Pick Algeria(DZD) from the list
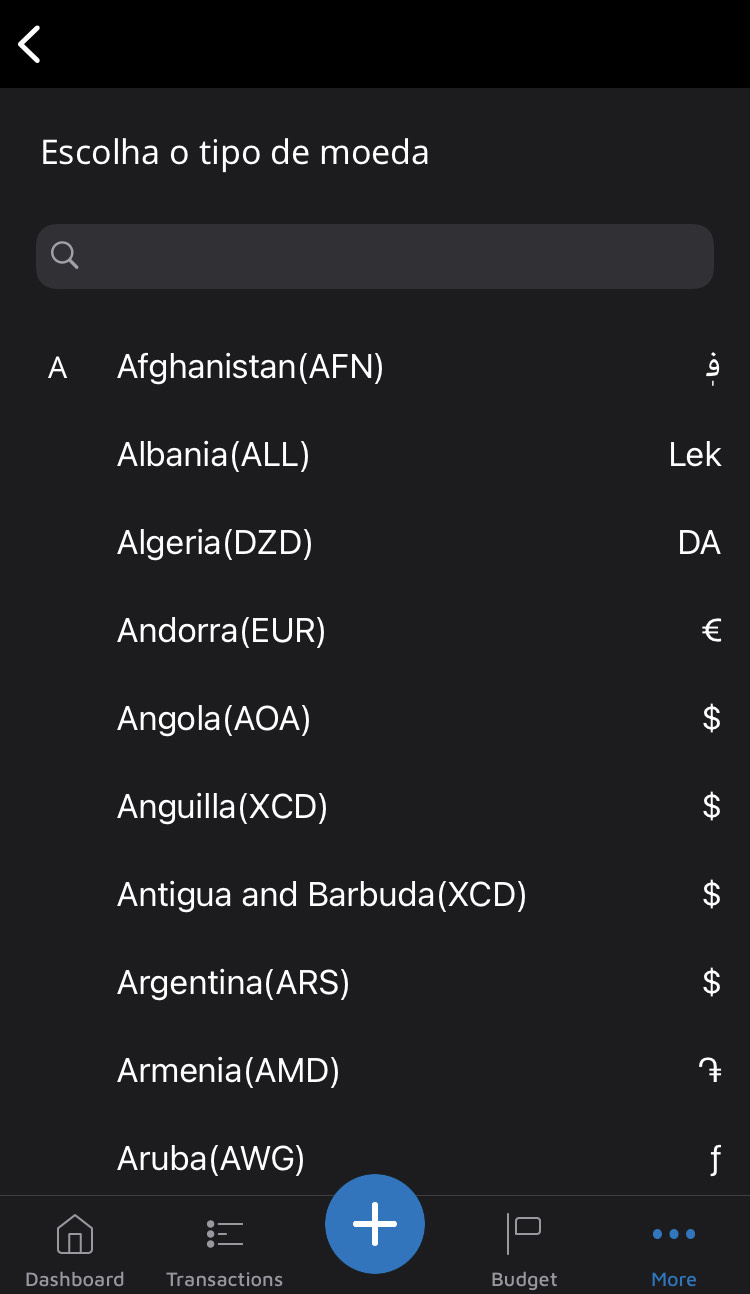Image resolution: width=750 pixels, height=1294 pixels. point(215,543)
